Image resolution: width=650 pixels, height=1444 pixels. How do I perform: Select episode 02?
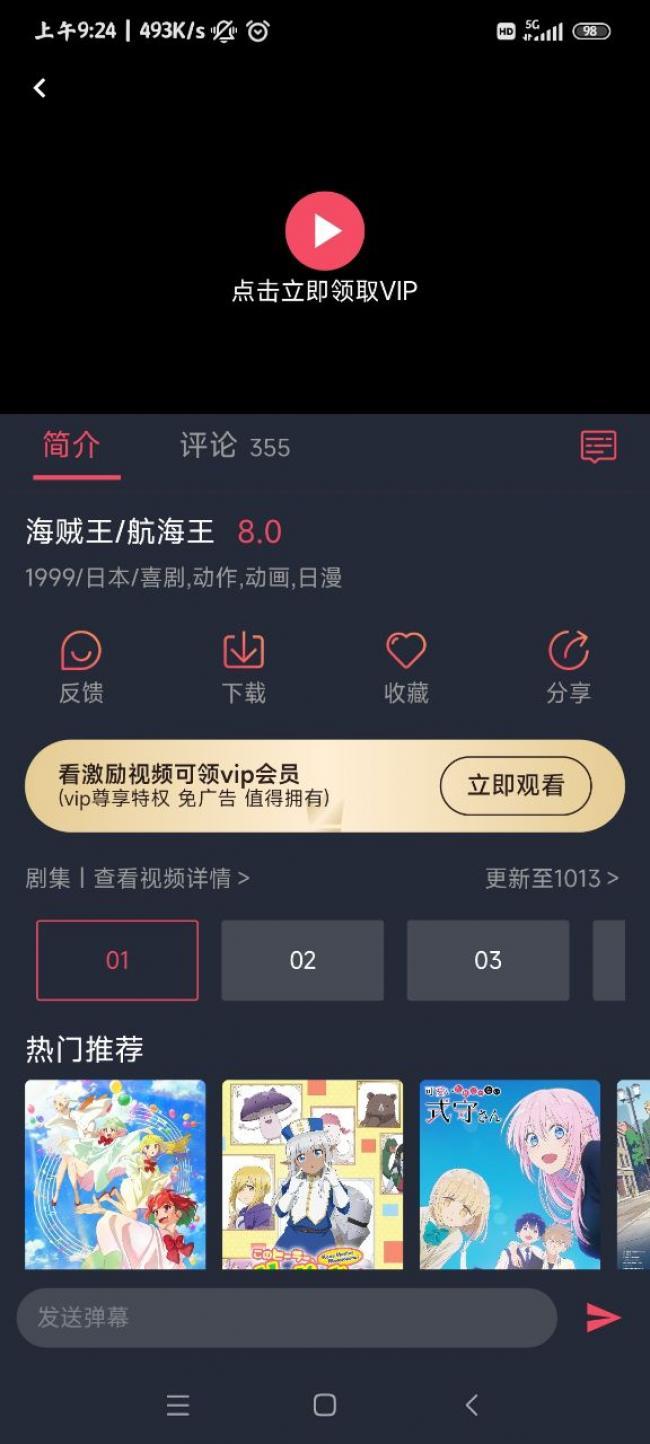(x=302, y=960)
